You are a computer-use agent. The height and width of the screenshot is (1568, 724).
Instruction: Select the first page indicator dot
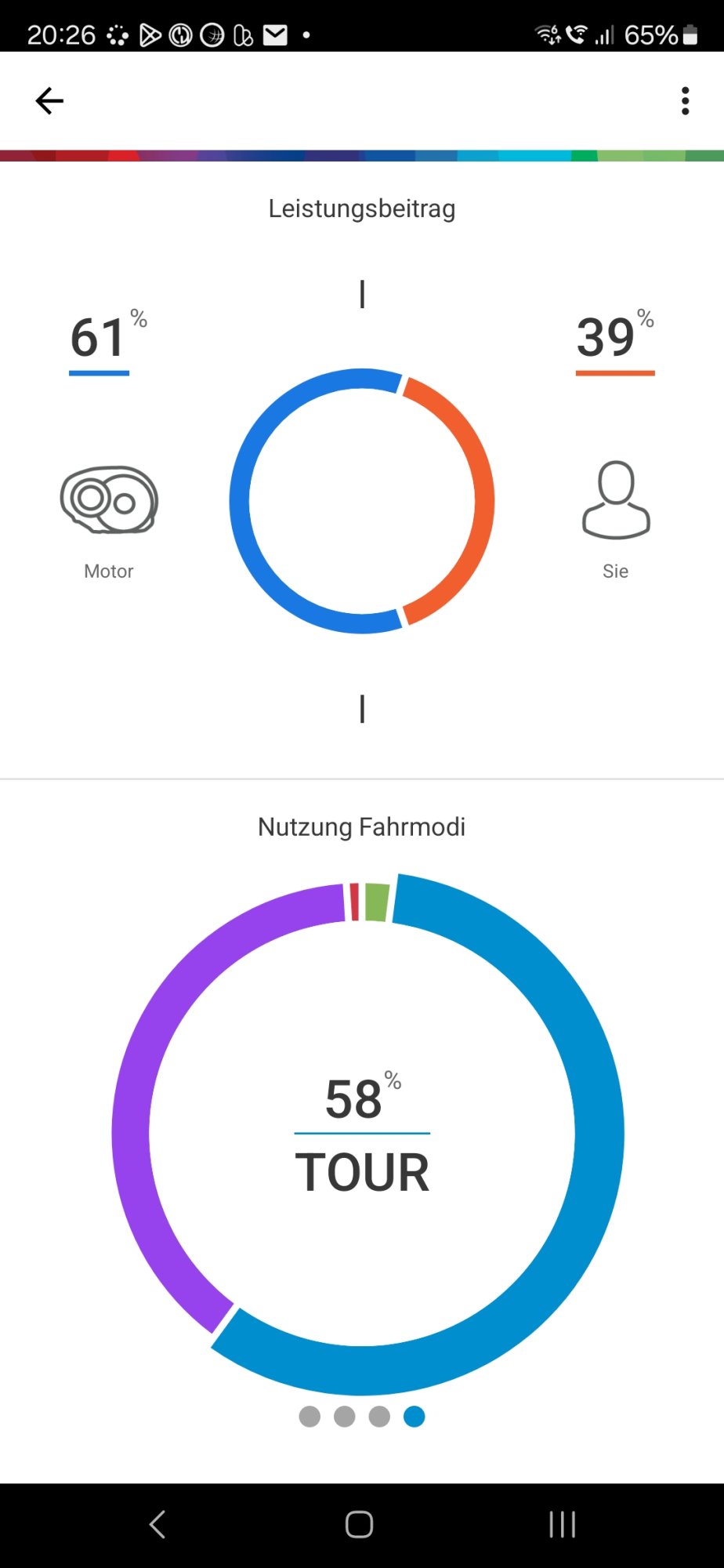tap(310, 1416)
